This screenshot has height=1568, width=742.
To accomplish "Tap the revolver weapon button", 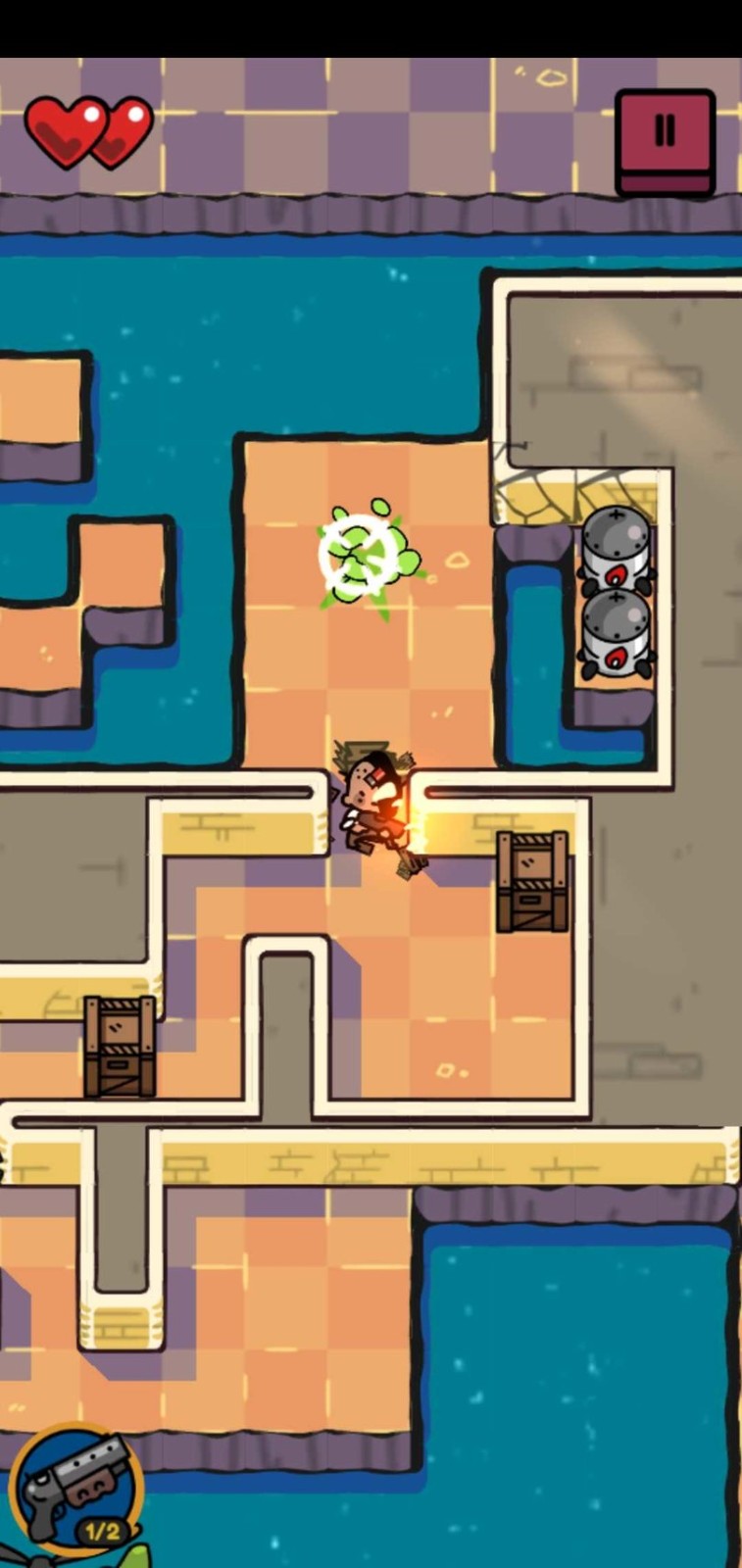I will 76,1490.
